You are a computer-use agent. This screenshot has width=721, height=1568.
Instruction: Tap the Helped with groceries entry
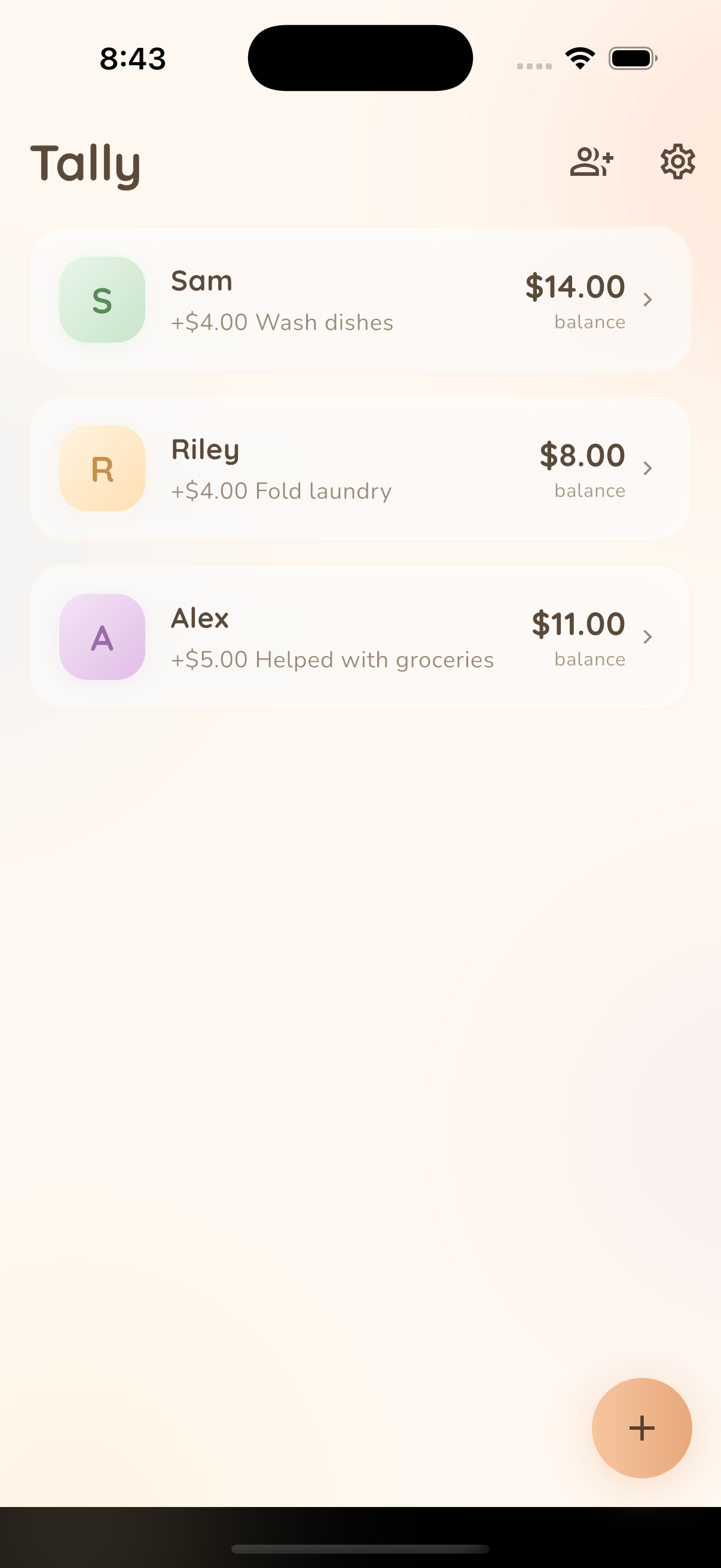[332, 659]
